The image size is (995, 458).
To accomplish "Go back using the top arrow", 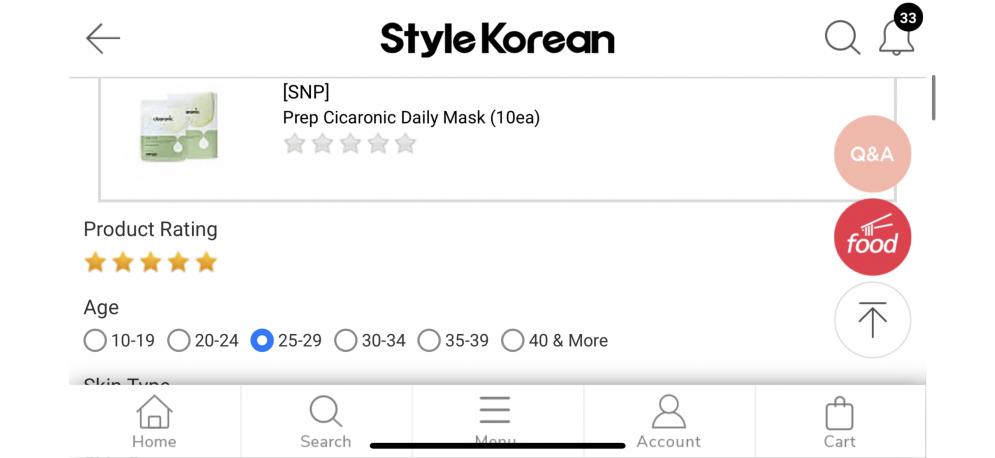I will coord(103,39).
